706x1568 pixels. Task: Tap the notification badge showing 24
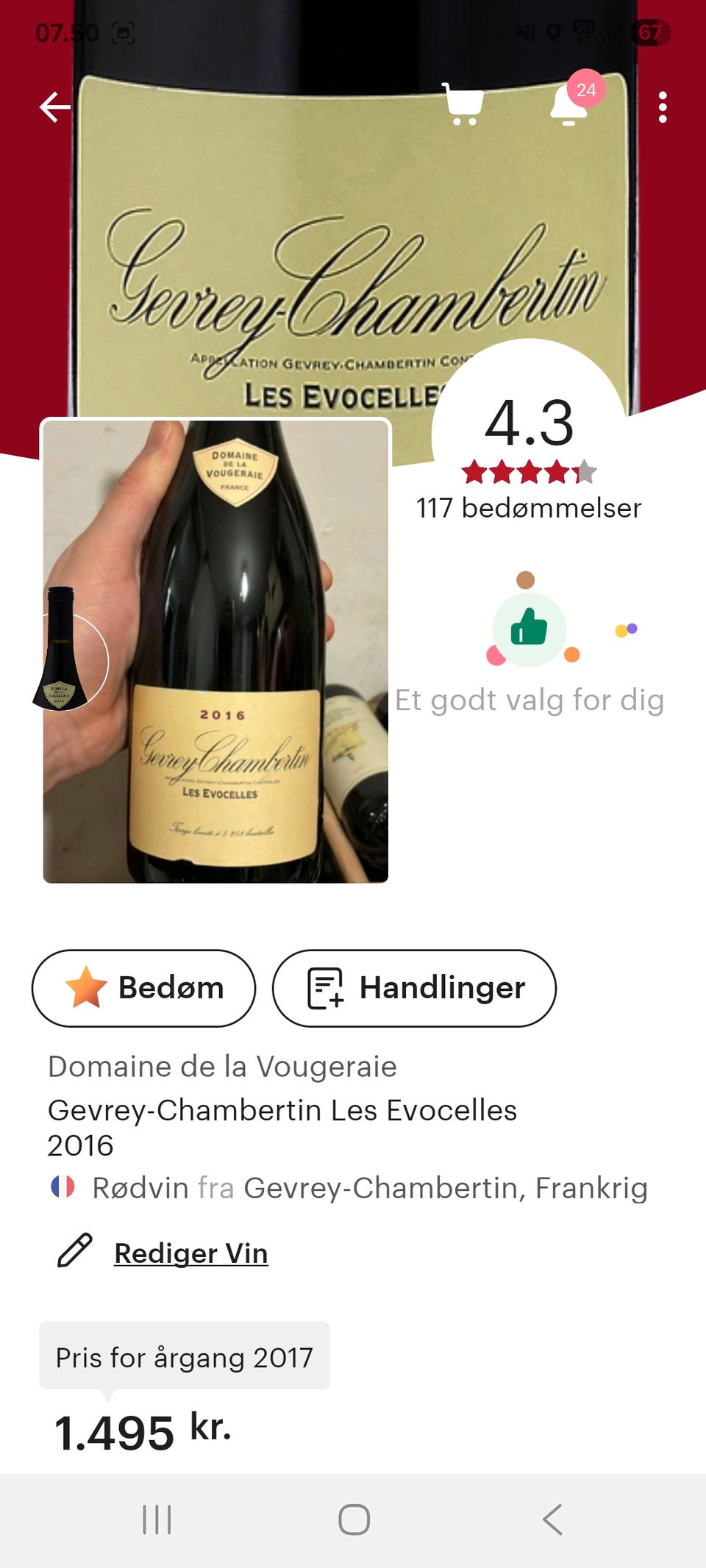tap(585, 90)
